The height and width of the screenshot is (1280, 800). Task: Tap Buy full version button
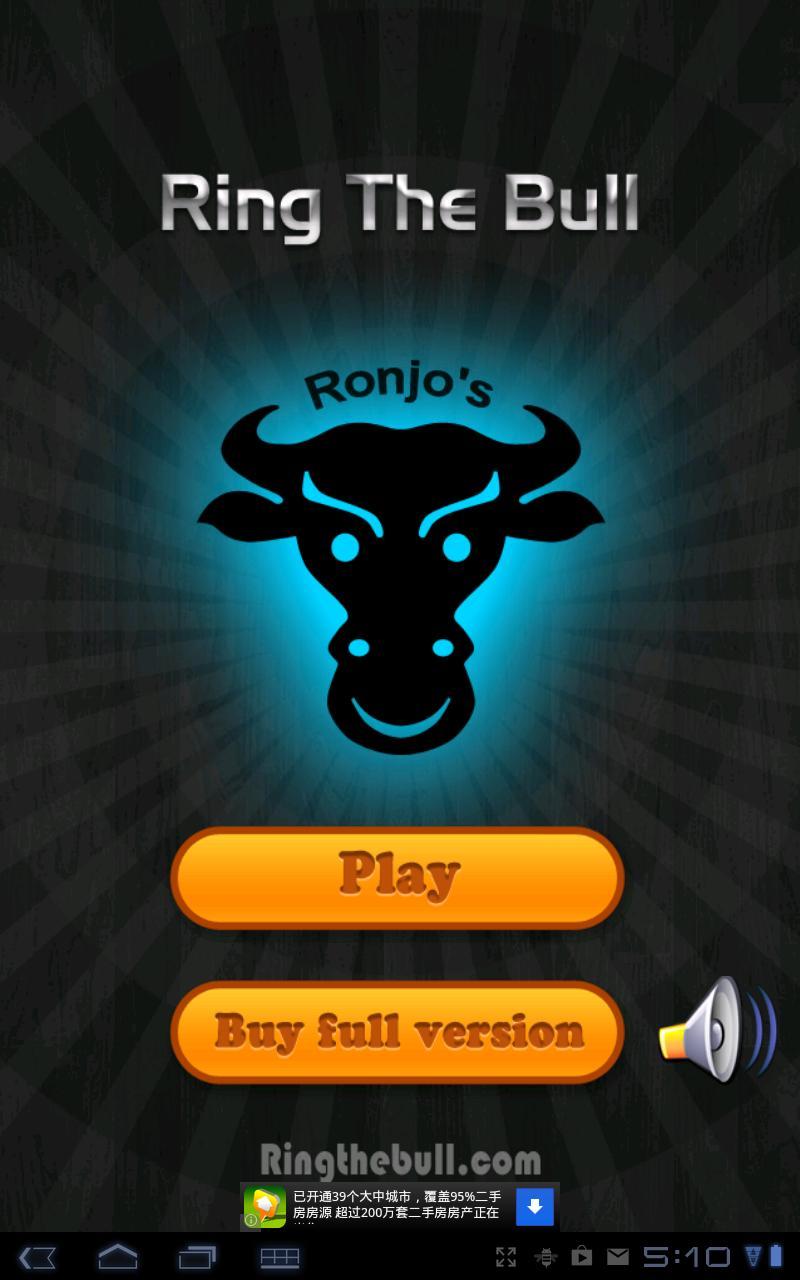point(398,1032)
